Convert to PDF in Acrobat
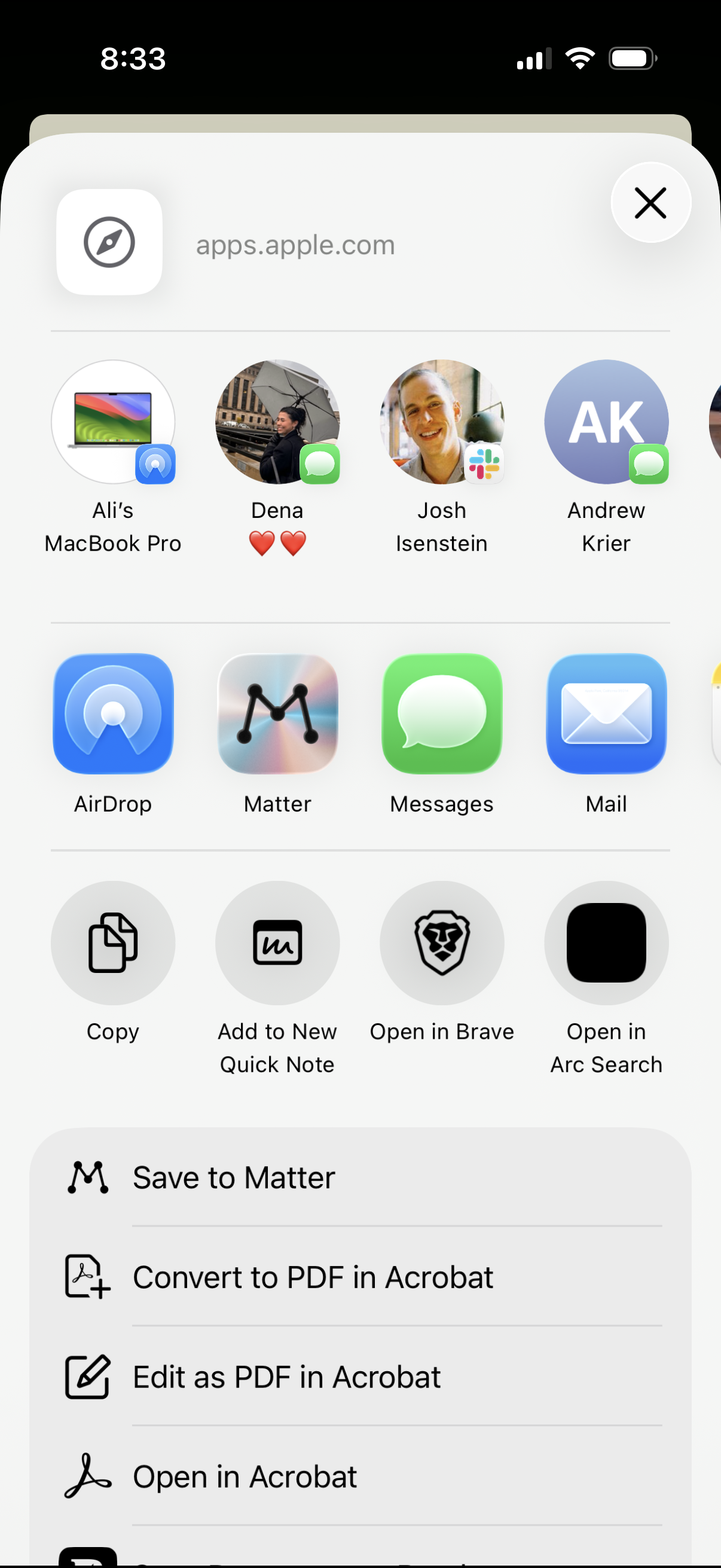The height and width of the screenshot is (1568, 721). [x=360, y=1277]
